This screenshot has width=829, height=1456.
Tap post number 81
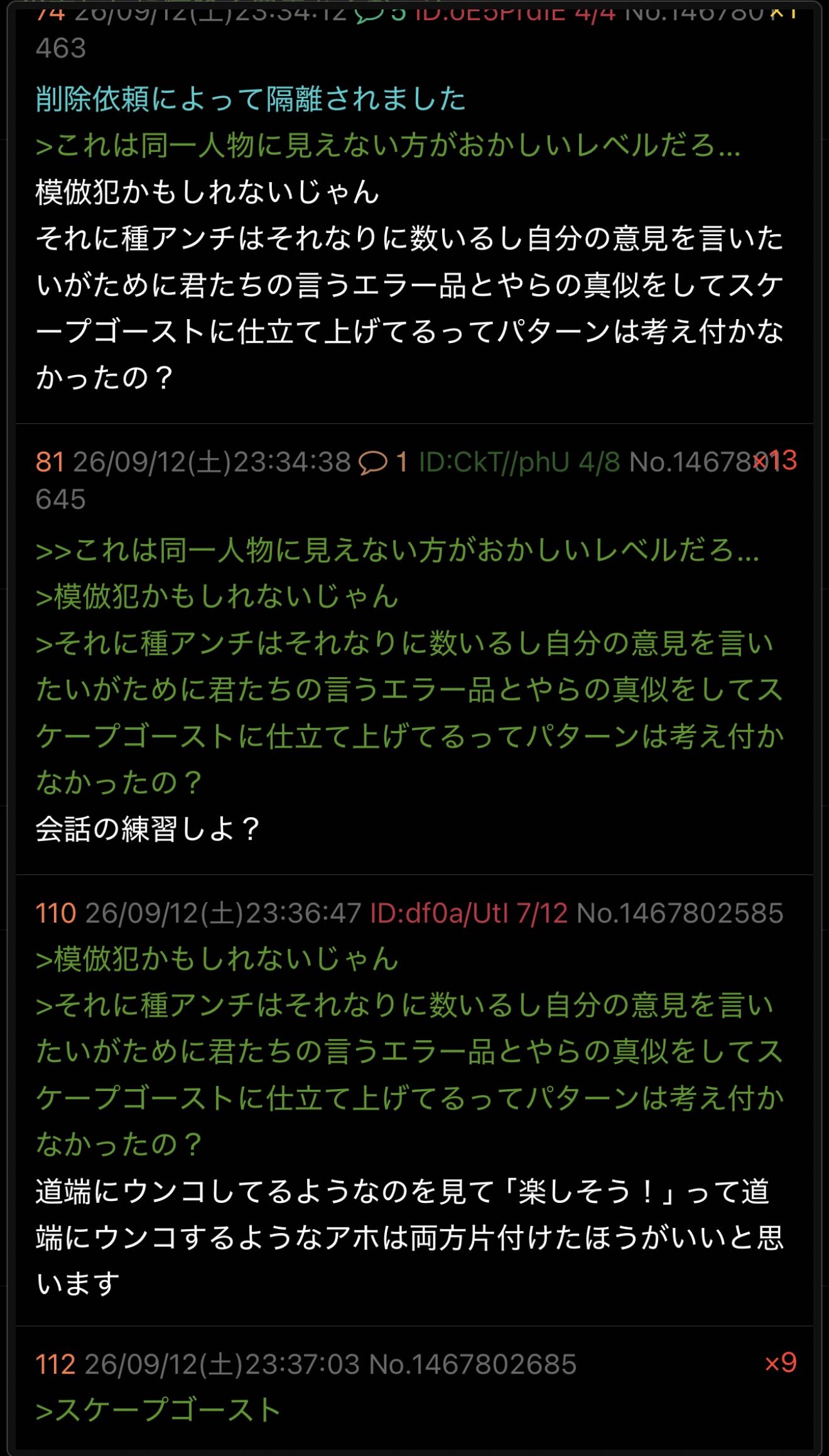tap(50, 463)
